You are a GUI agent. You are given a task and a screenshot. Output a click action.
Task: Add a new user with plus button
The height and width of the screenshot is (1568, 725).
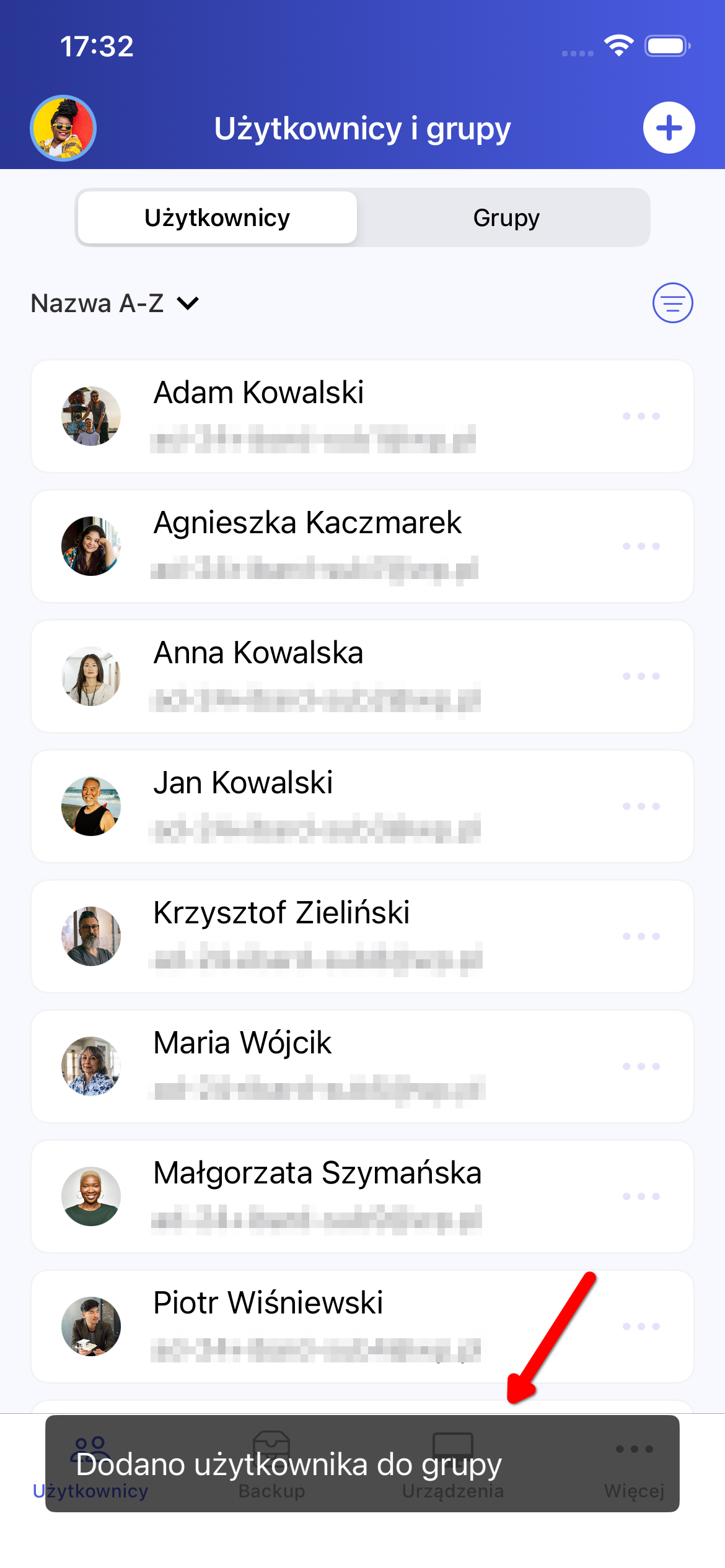[669, 128]
